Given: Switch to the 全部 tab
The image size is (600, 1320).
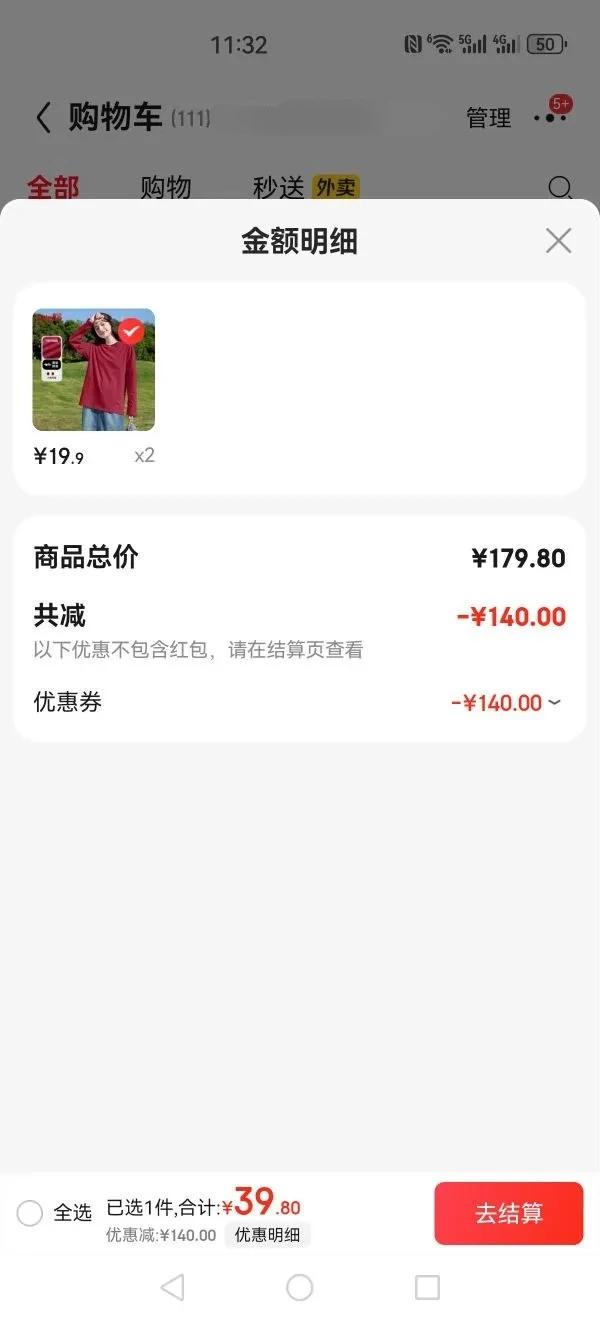Looking at the screenshot, I should point(53,188).
